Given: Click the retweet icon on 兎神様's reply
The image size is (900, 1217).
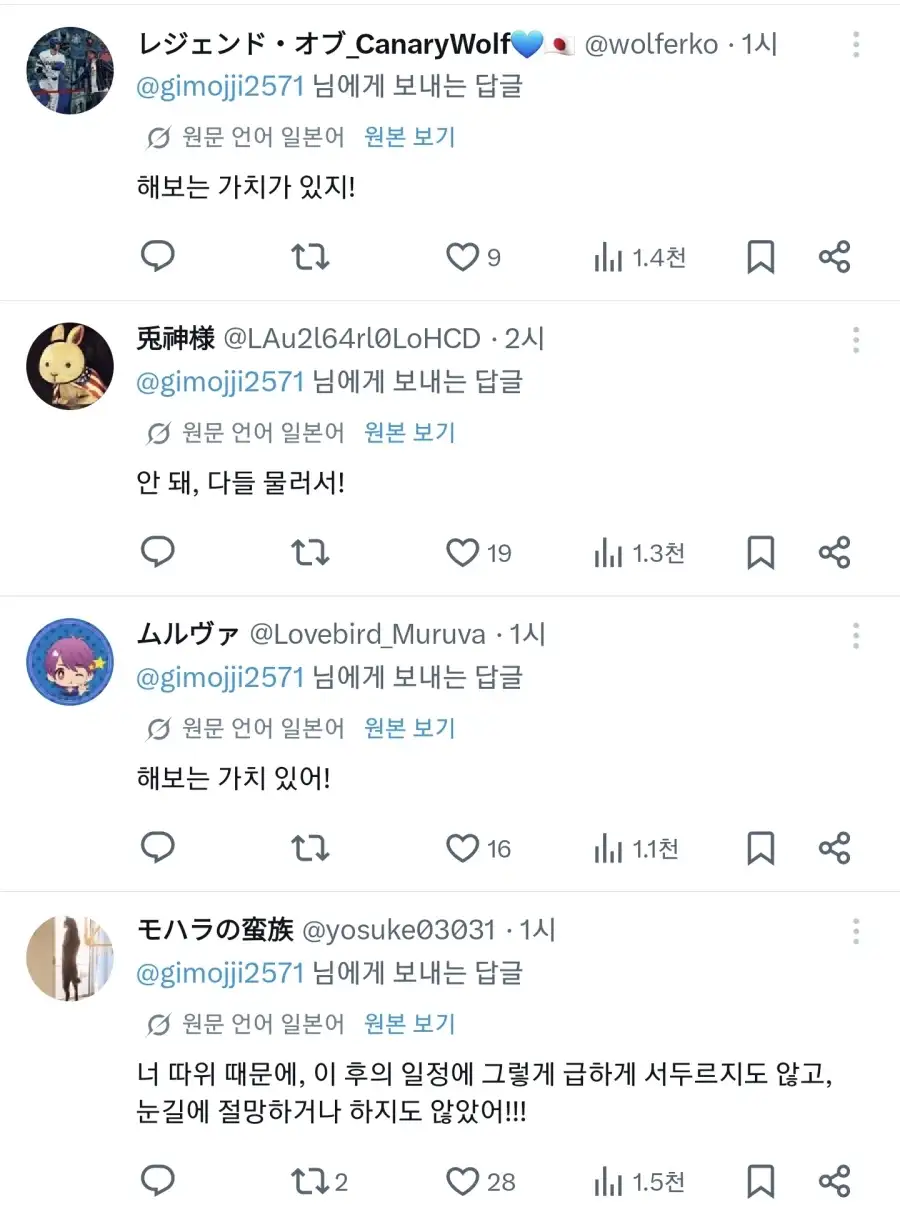Looking at the screenshot, I should pyautogui.click(x=310, y=552).
